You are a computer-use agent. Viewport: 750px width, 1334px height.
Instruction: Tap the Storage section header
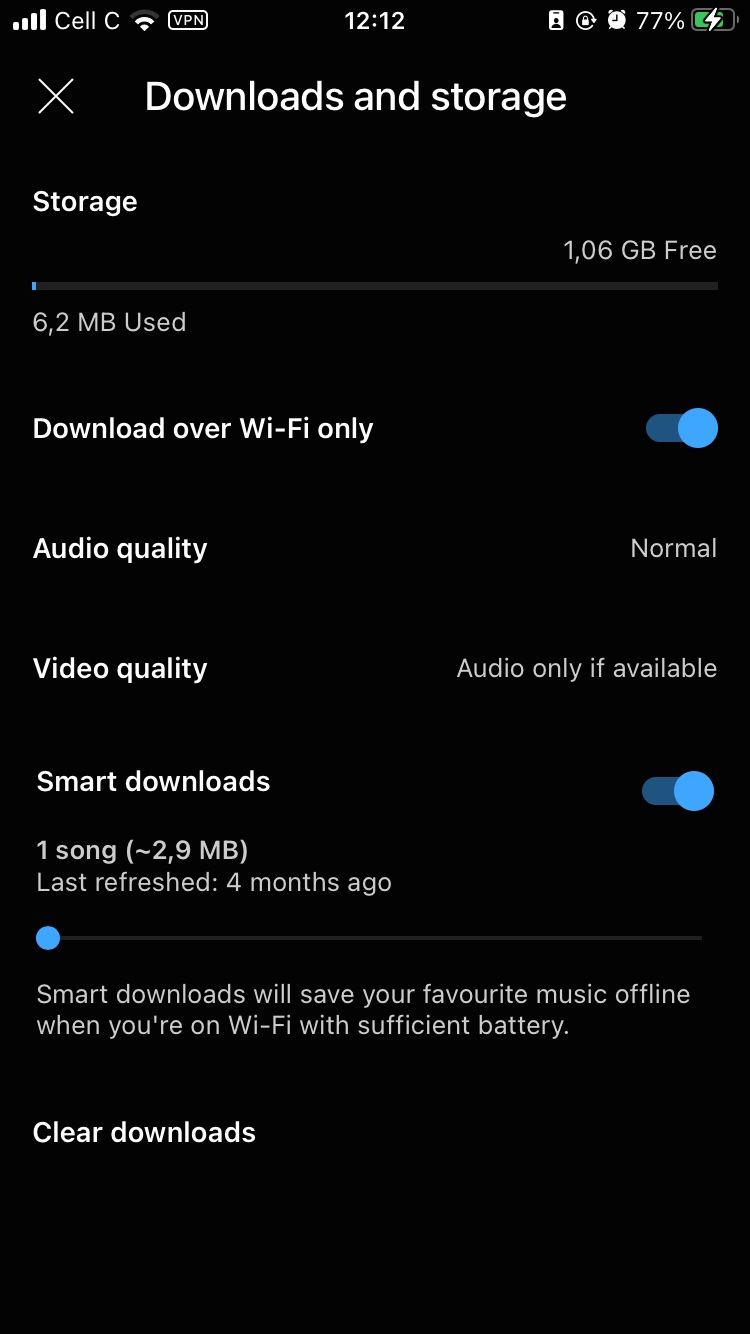point(85,201)
